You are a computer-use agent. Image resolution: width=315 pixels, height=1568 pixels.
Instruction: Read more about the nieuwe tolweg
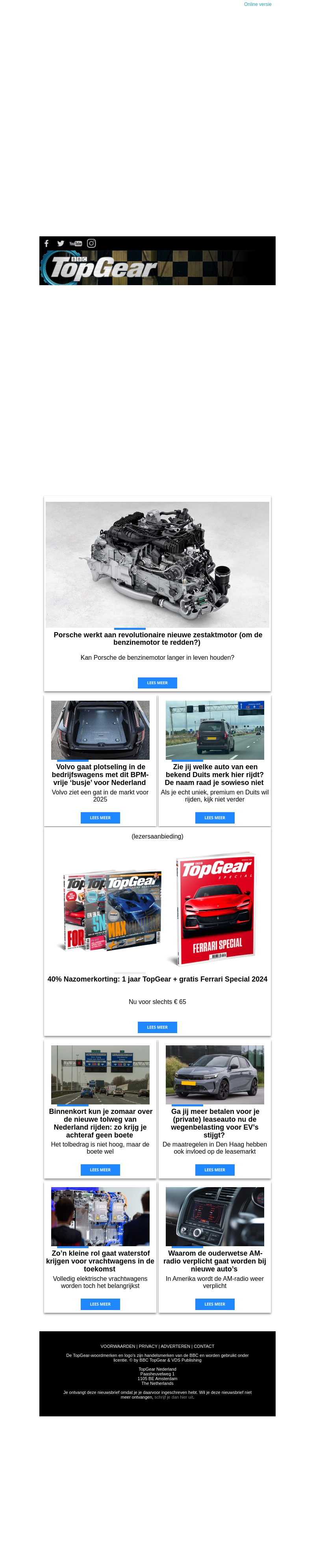pyautogui.click(x=100, y=1169)
